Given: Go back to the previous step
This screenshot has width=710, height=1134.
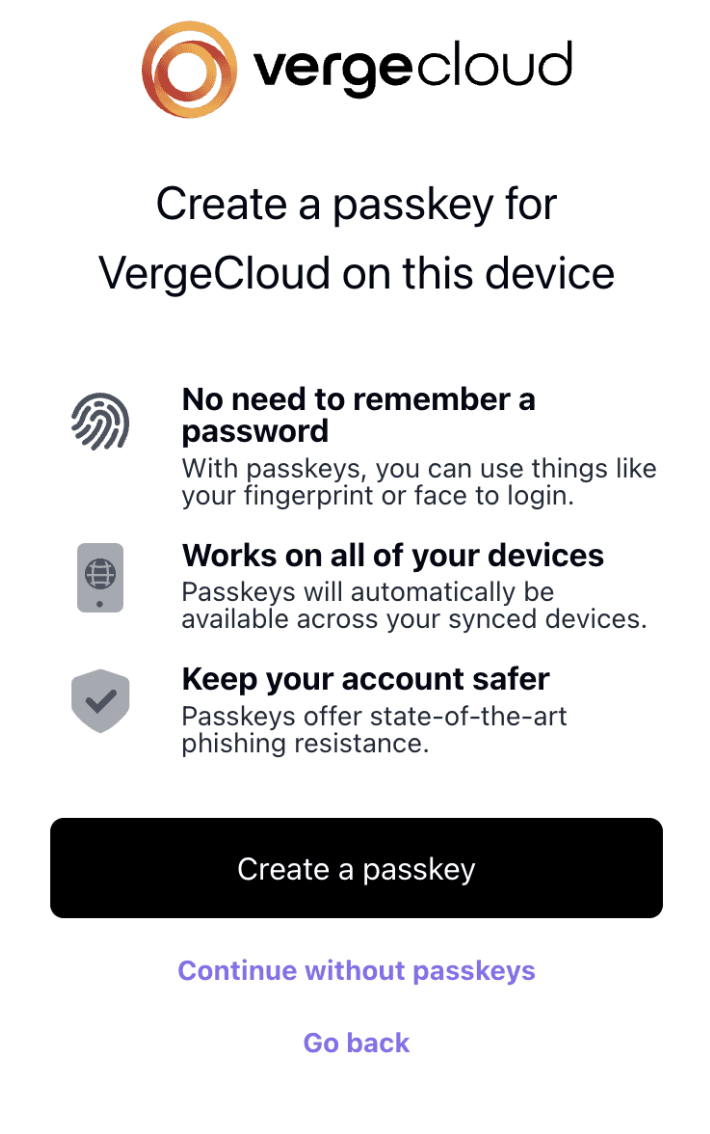Looking at the screenshot, I should (x=356, y=1042).
